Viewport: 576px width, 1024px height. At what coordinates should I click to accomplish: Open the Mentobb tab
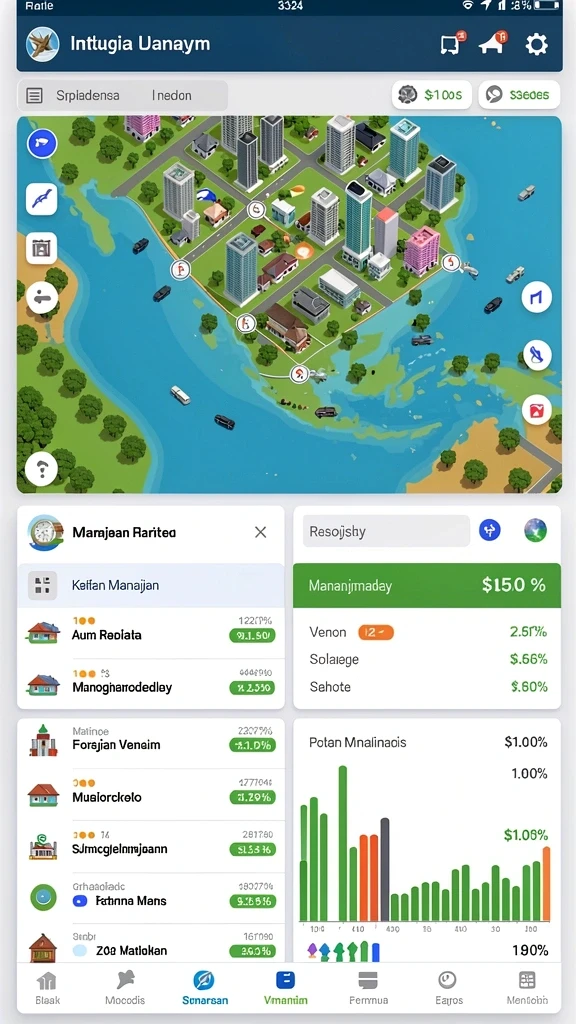pos(527,988)
